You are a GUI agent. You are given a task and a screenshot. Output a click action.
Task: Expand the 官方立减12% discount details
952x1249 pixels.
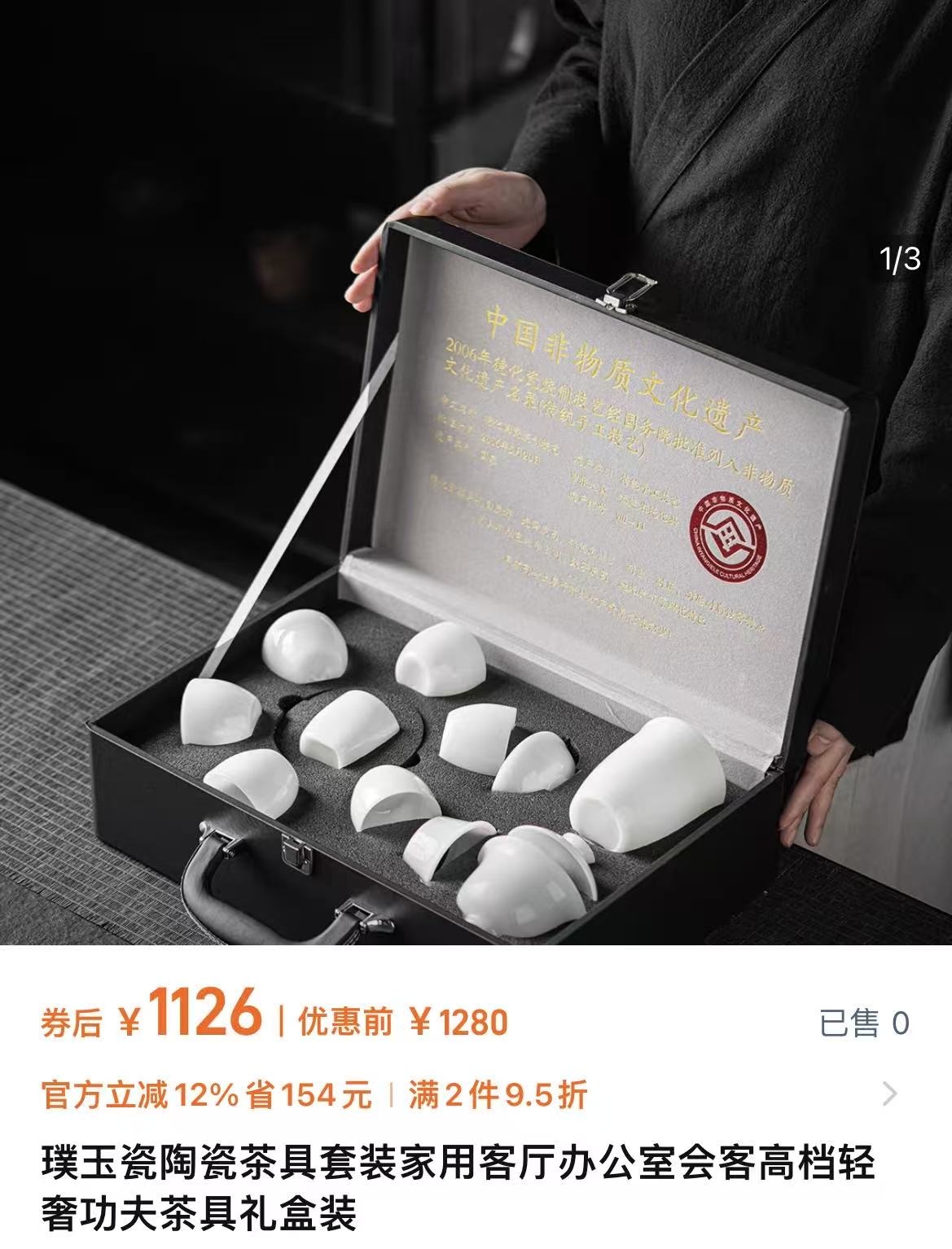click(x=889, y=1093)
